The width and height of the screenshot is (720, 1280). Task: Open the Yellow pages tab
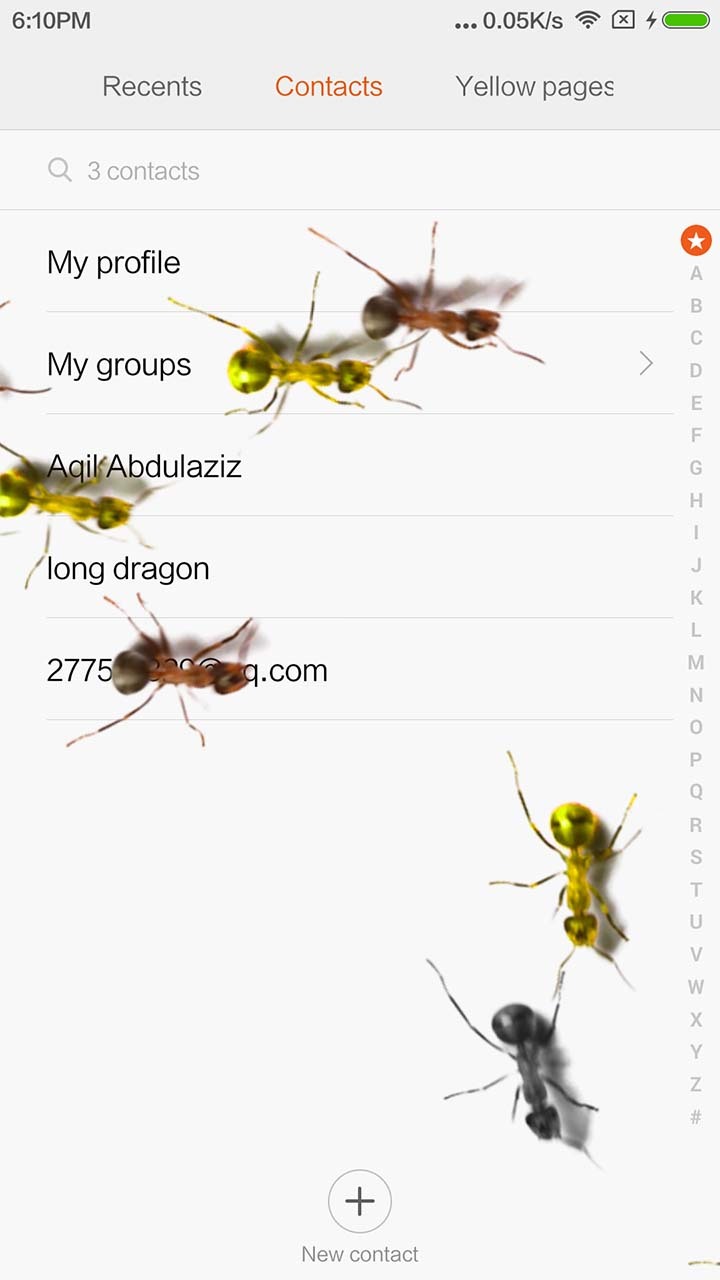click(x=534, y=87)
